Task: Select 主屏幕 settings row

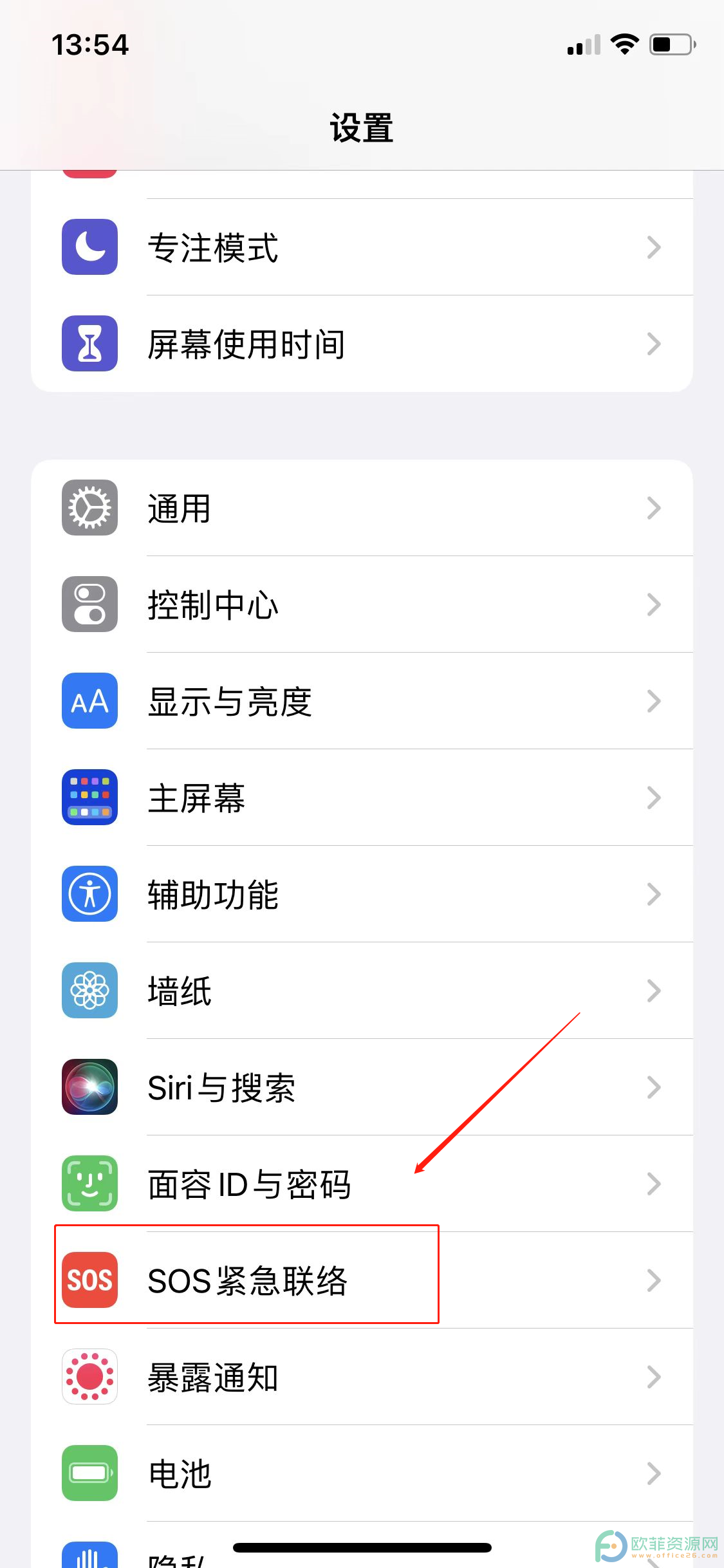Action: pos(360,798)
